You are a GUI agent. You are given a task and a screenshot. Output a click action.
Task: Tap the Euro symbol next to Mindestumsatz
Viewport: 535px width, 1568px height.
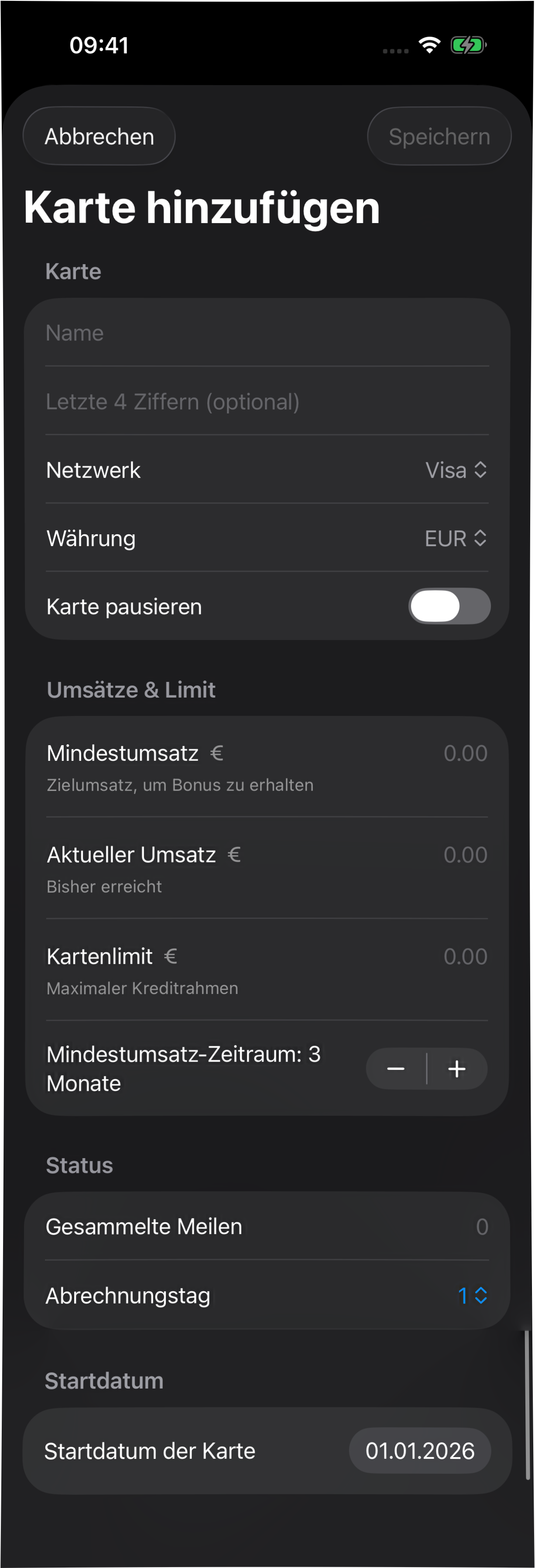click(216, 753)
